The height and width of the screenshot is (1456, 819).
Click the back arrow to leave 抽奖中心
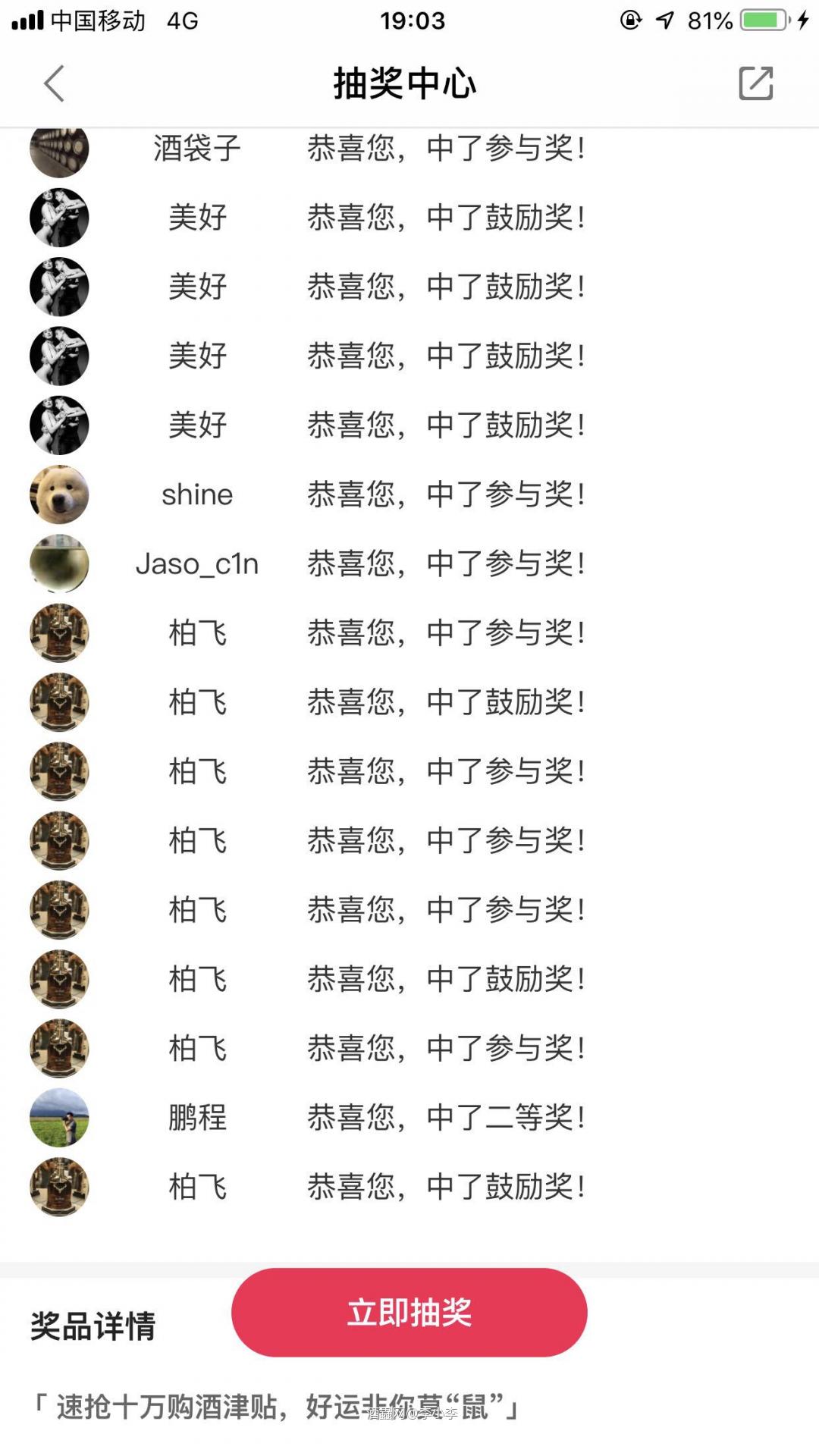pyautogui.click(x=52, y=85)
